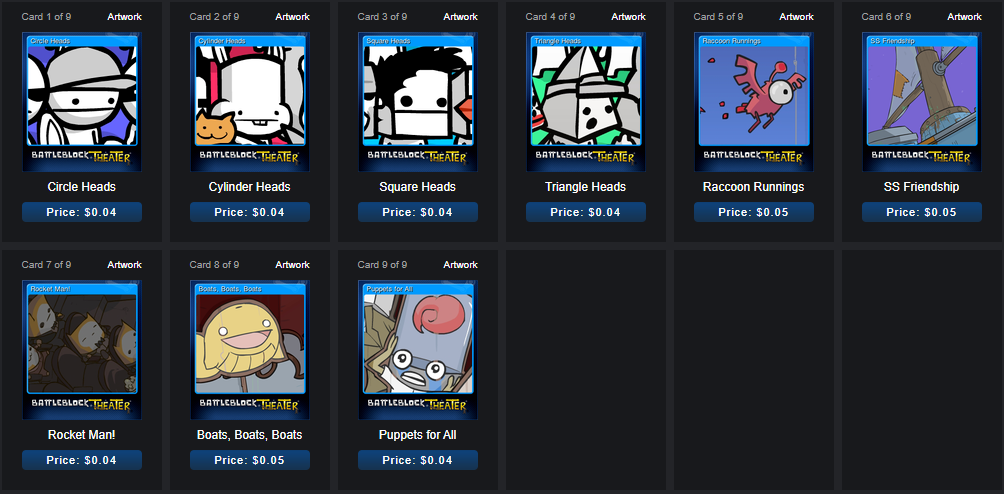Tap the Circle Heads price button
The image size is (1004, 494).
tap(82, 212)
